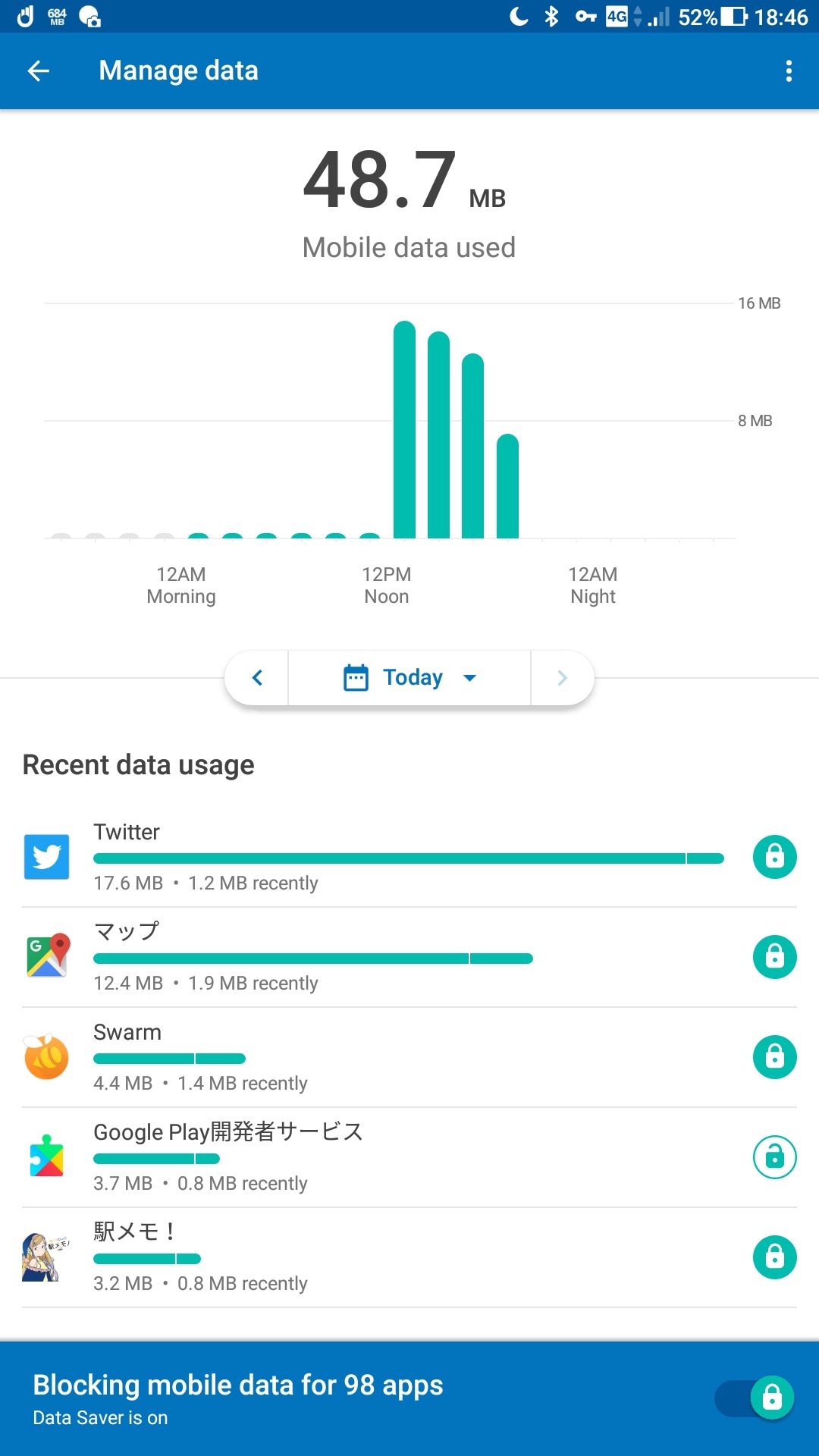This screenshot has height=1456, width=819.
Task: Turn off the Data Saver switch
Action: click(x=755, y=1398)
